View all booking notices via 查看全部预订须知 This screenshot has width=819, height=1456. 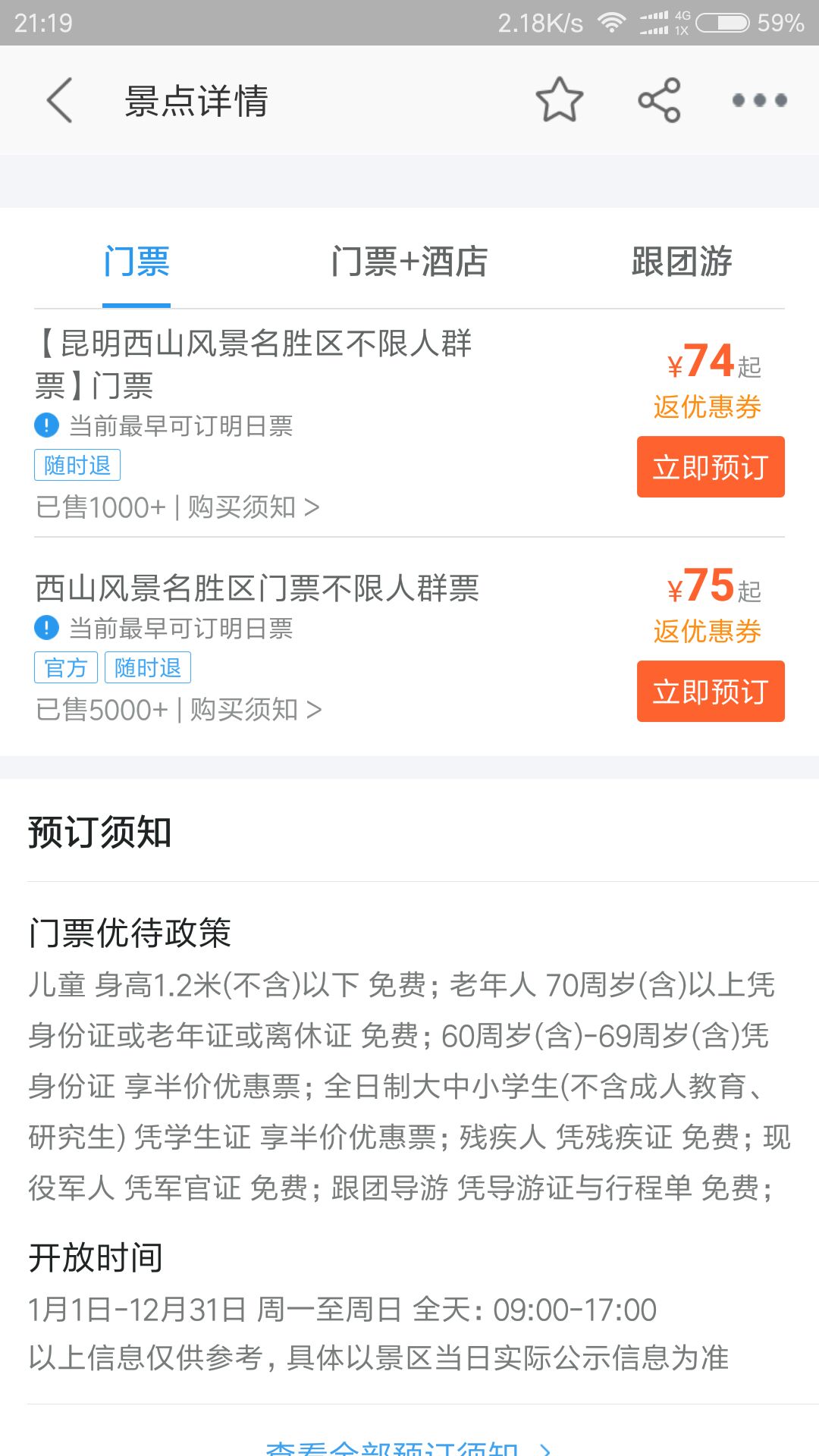point(409,1447)
